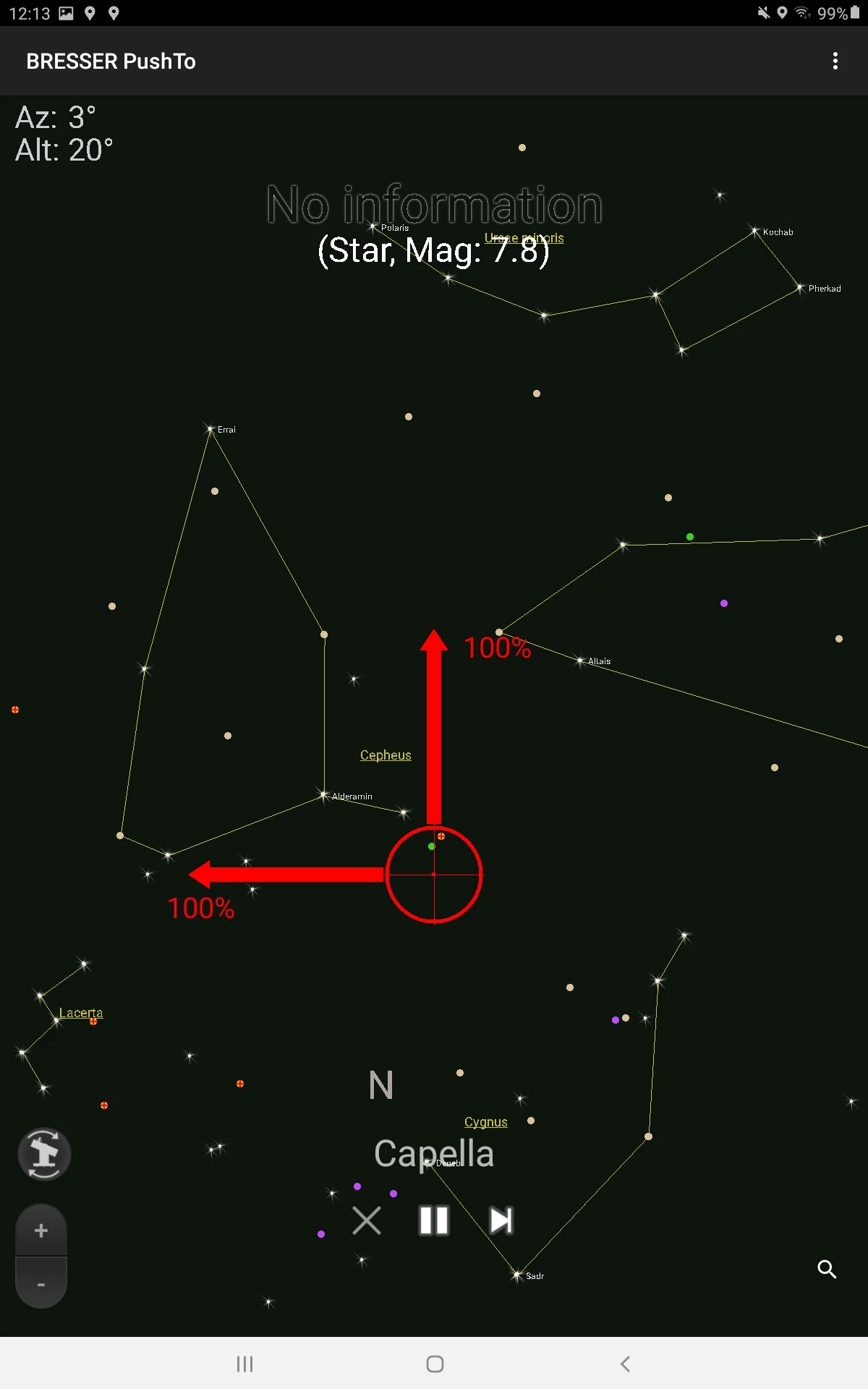Select the Cygnus constellation label
The height and width of the screenshot is (1389, 868).
click(485, 1122)
